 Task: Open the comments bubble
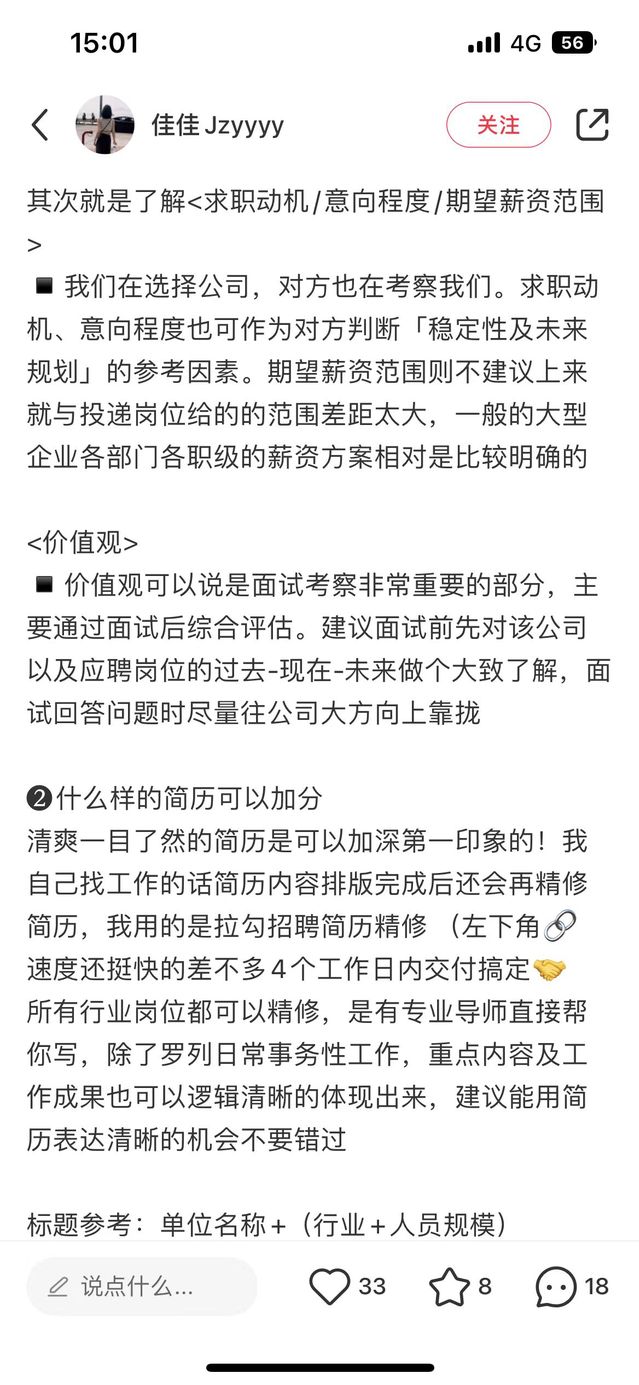tap(556, 1286)
